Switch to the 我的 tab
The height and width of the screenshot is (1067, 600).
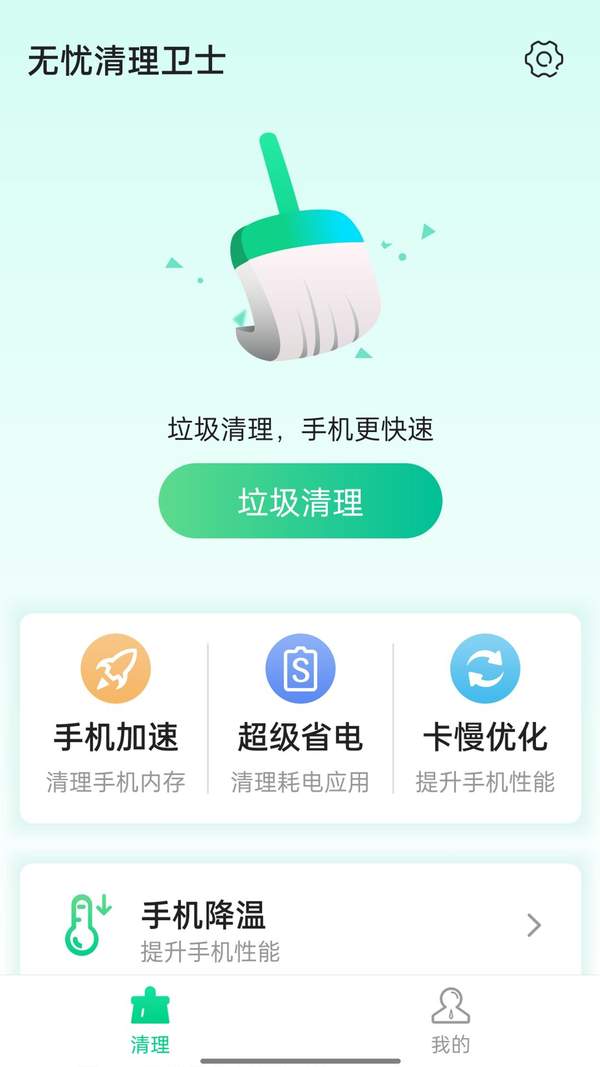coord(450,1021)
